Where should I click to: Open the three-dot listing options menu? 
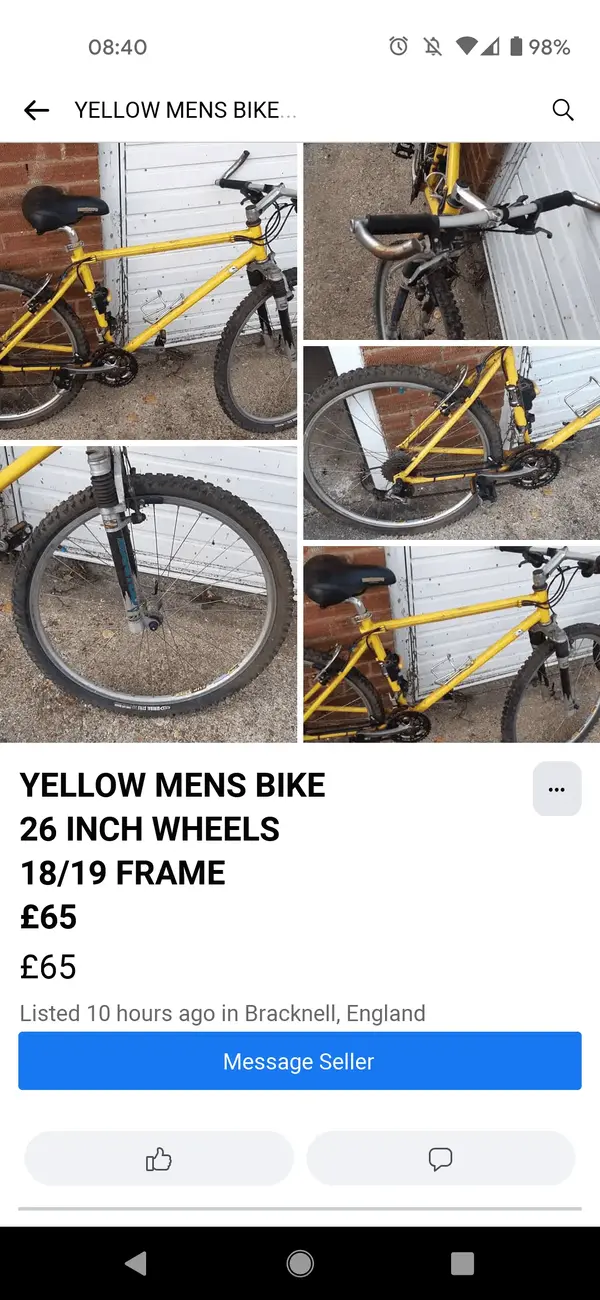[557, 789]
